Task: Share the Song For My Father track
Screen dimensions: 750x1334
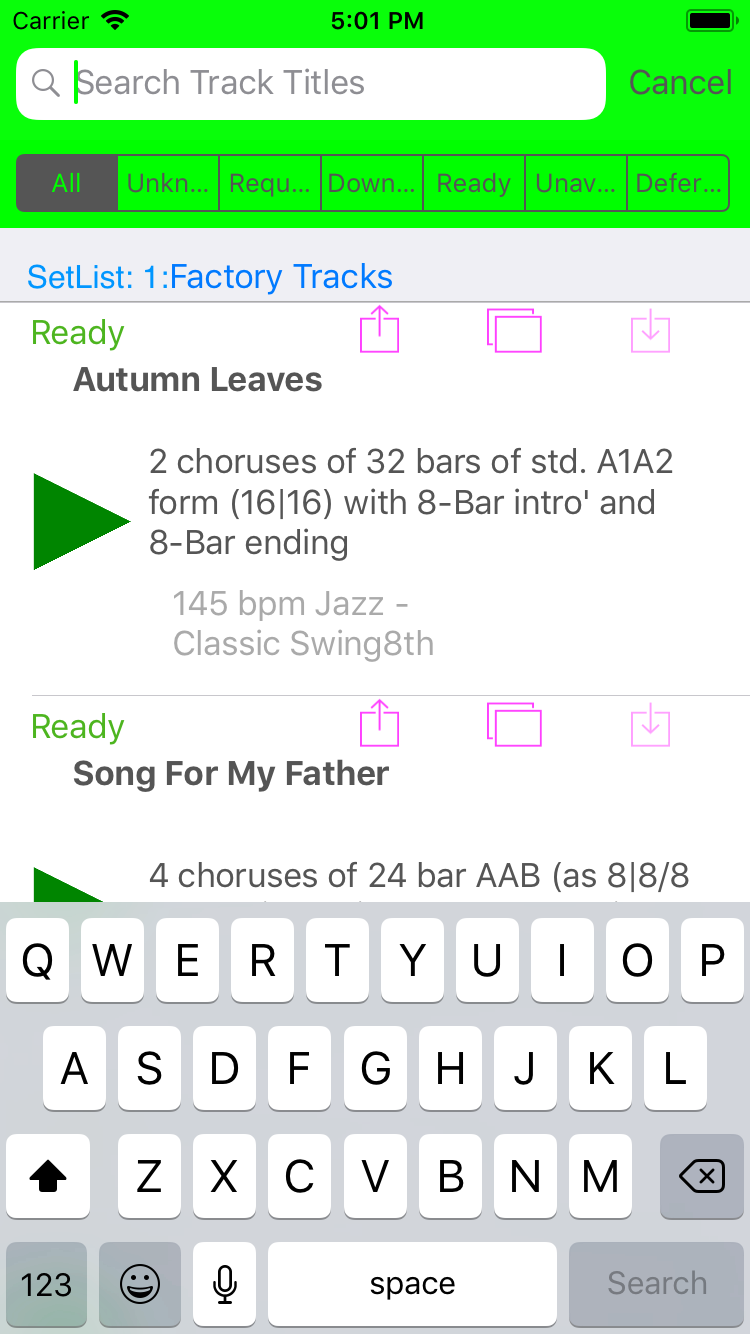Action: 380,723
